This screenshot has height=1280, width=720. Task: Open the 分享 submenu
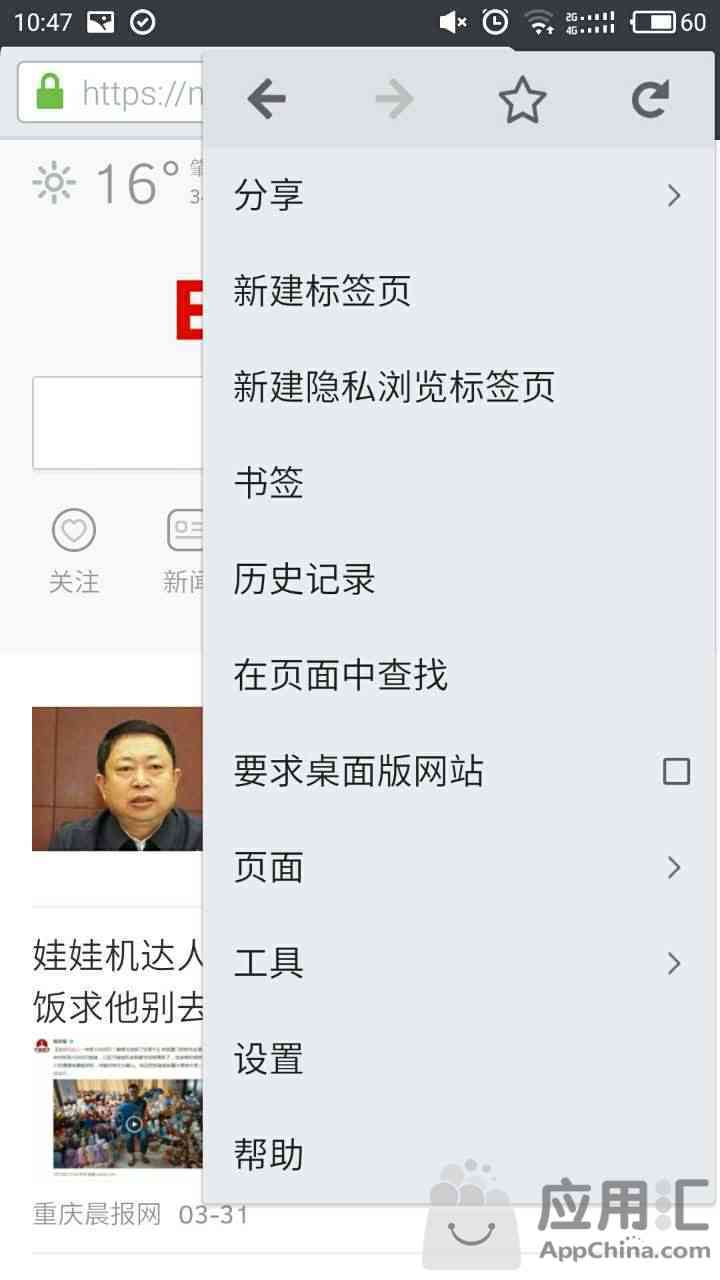[x=458, y=195]
